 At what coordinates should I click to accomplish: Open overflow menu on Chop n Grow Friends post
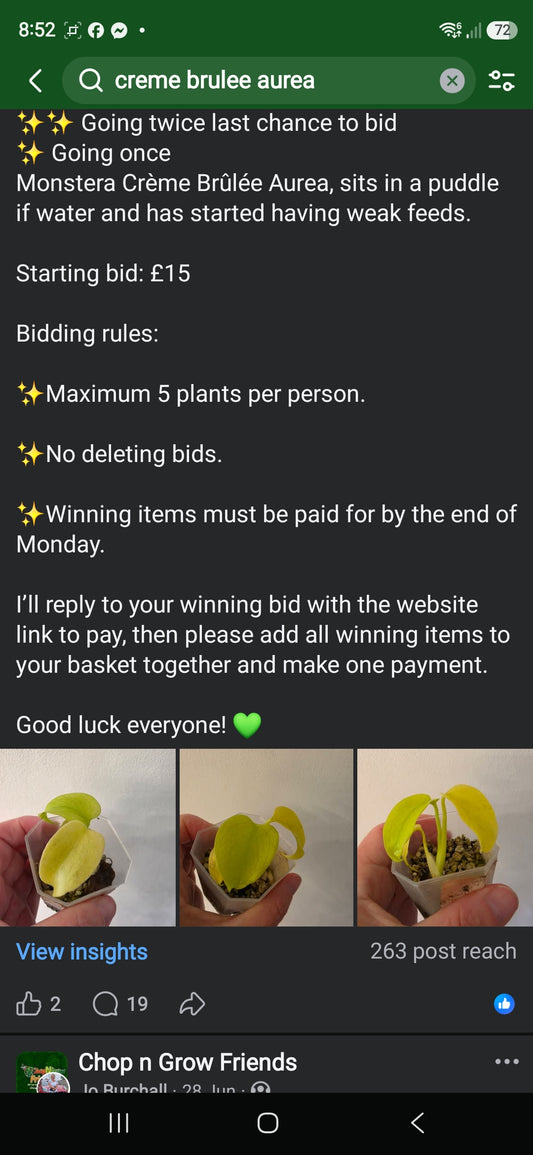point(506,1061)
